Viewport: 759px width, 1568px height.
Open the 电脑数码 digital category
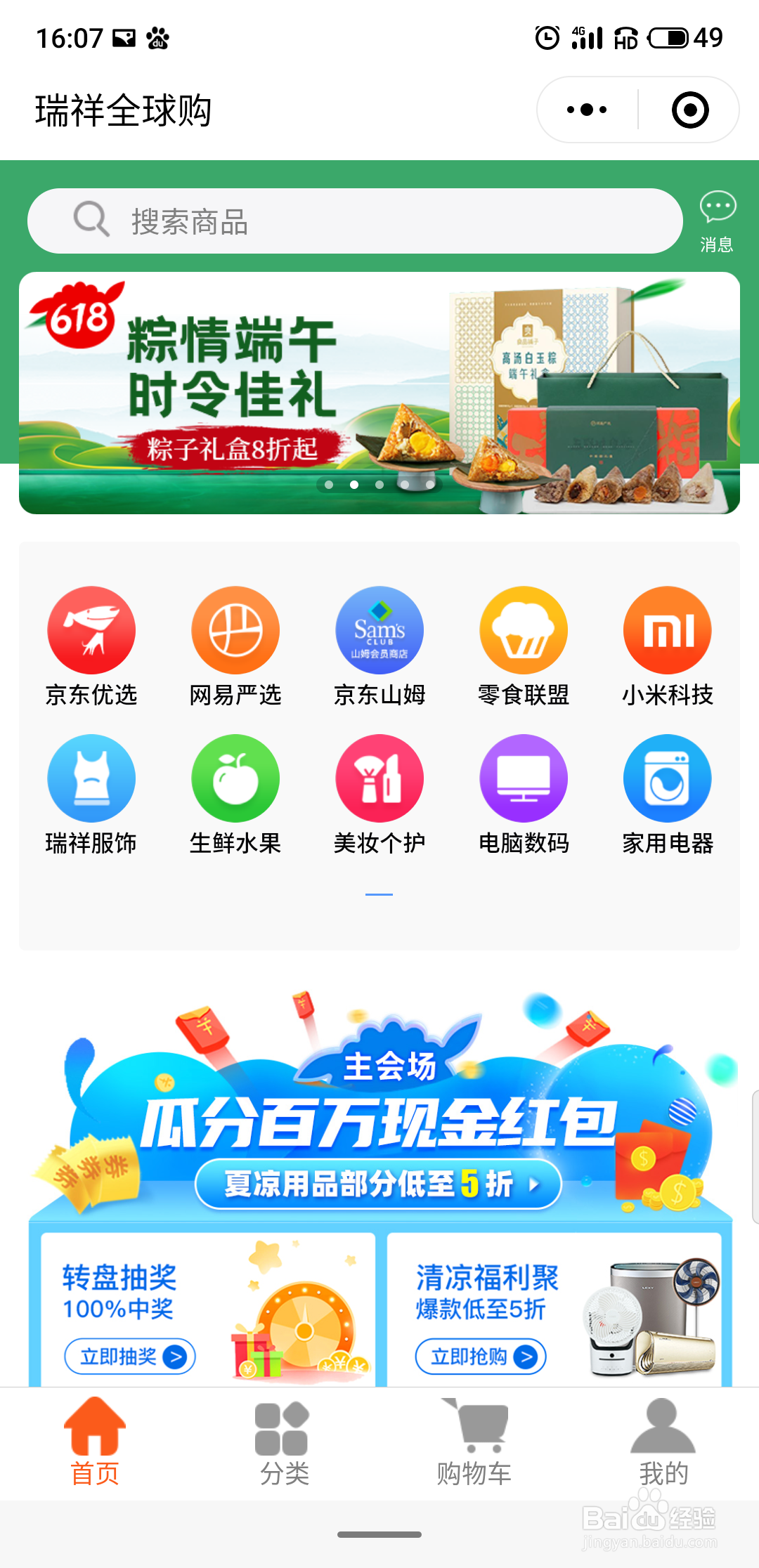pyautogui.click(x=524, y=778)
